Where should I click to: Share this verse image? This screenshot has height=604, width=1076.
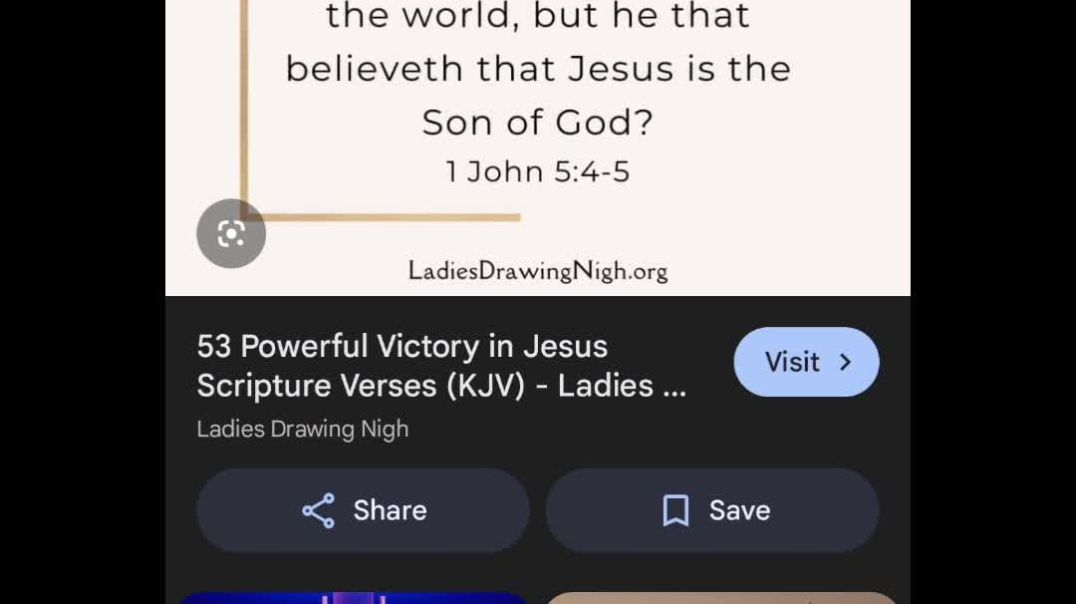(363, 510)
